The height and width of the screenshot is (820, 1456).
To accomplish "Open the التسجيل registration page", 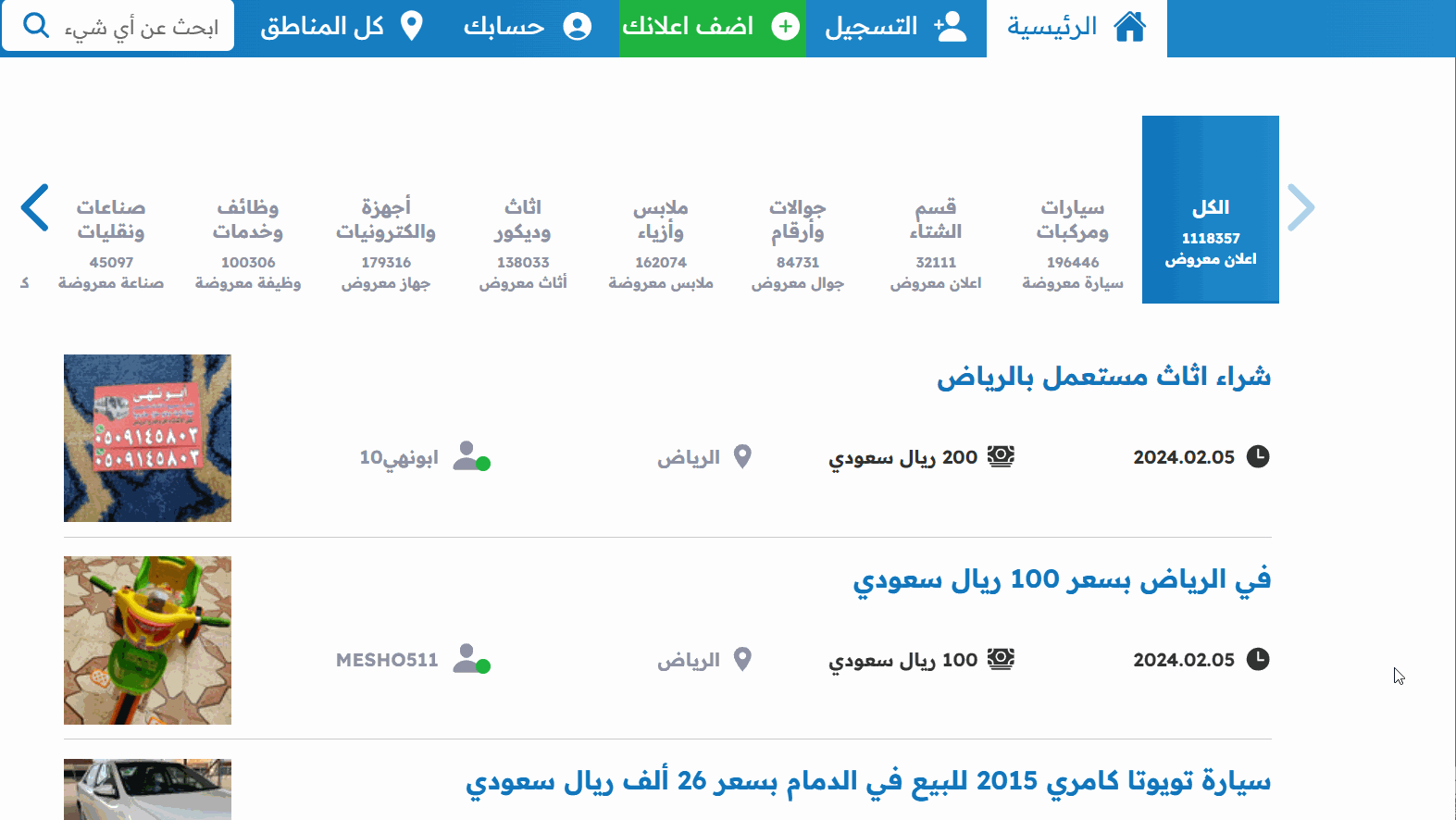I will coord(895,28).
